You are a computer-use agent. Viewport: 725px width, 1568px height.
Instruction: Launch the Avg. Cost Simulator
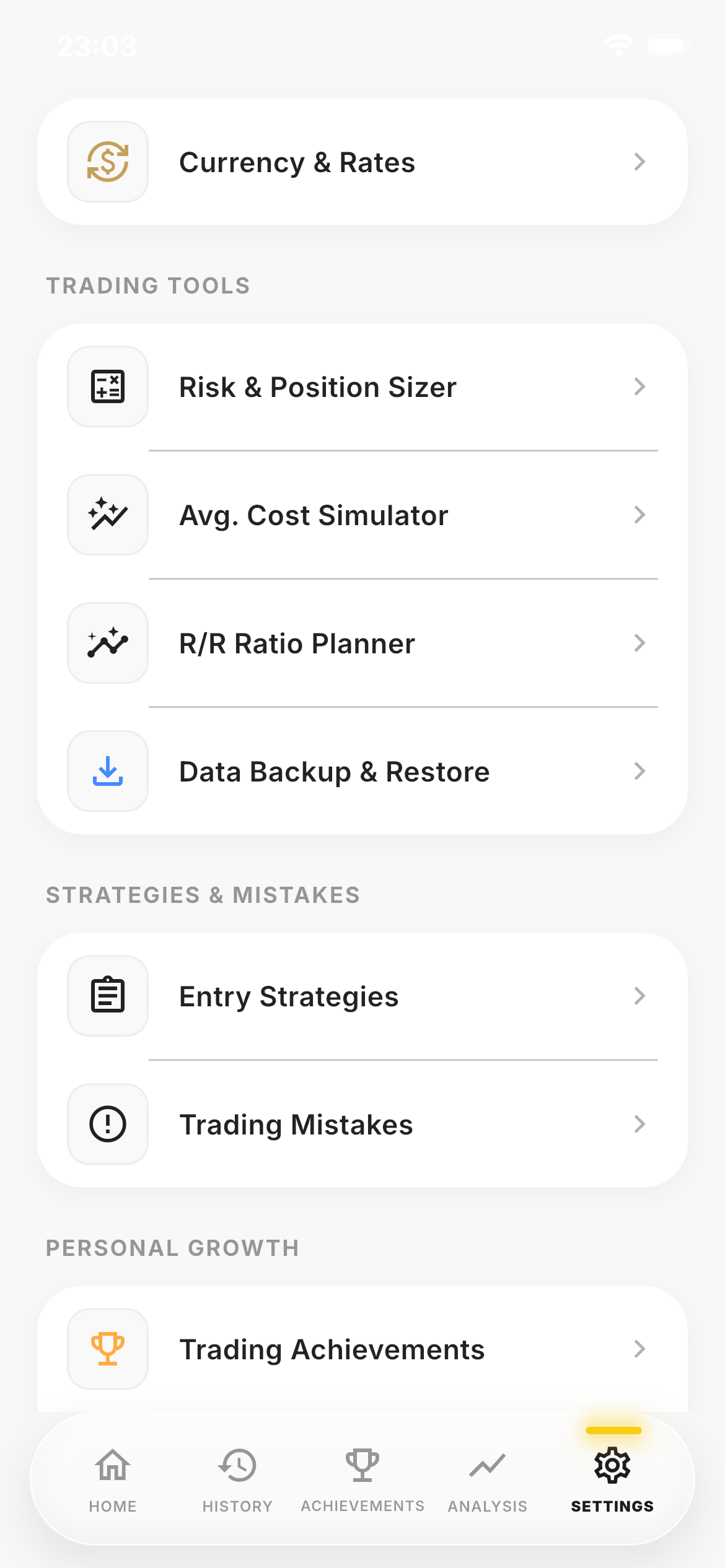coord(362,515)
